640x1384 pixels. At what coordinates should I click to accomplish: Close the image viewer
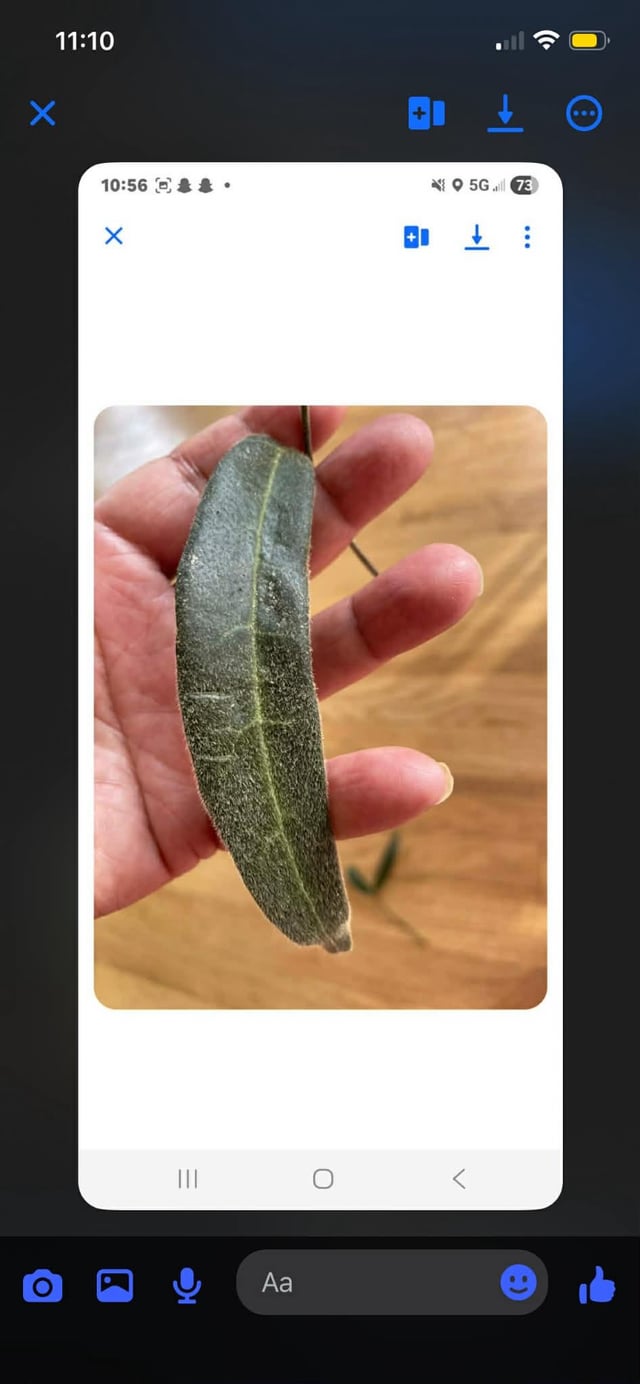pos(42,113)
